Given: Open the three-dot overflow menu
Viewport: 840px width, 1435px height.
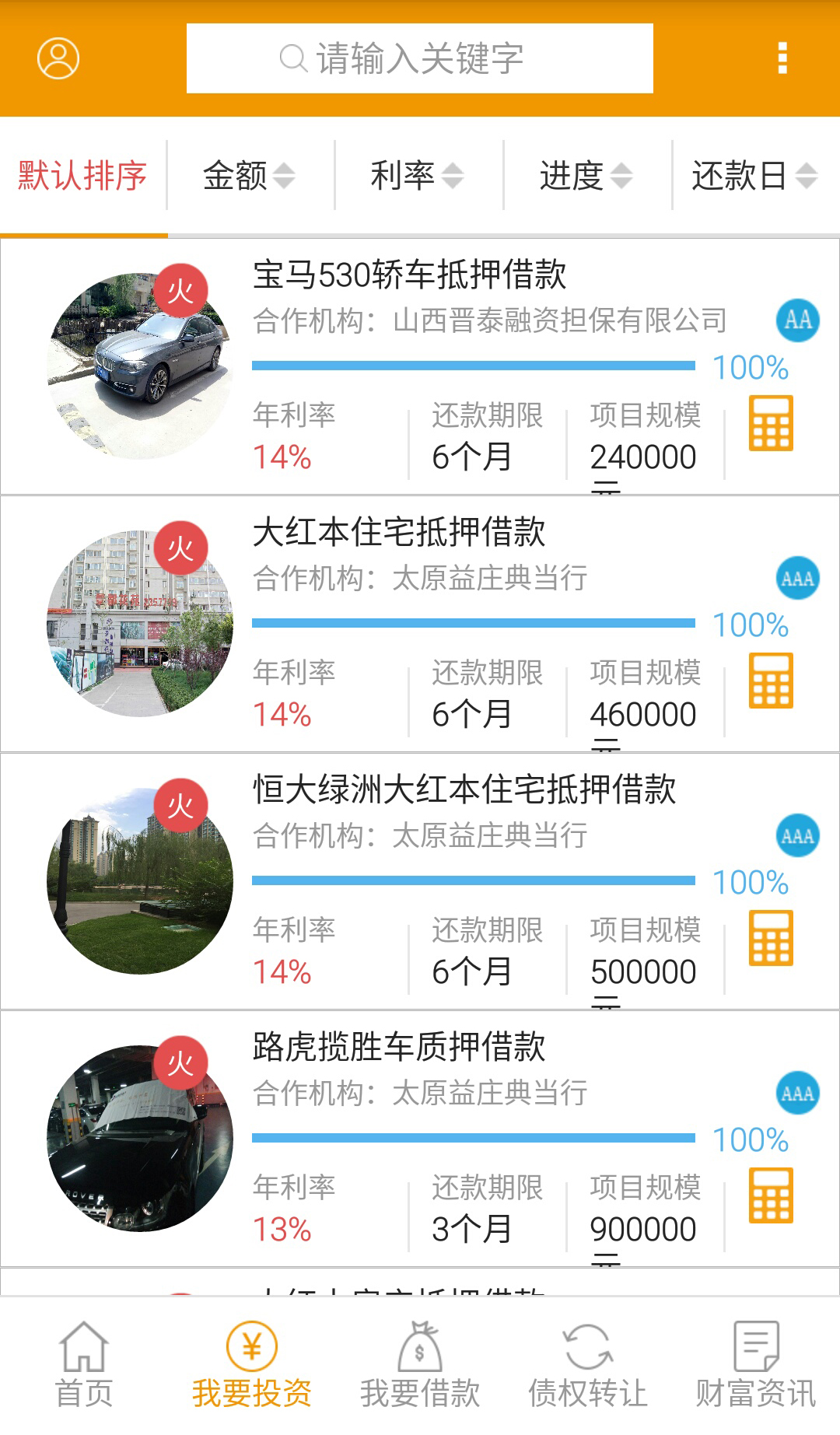Looking at the screenshot, I should tap(782, 58).
